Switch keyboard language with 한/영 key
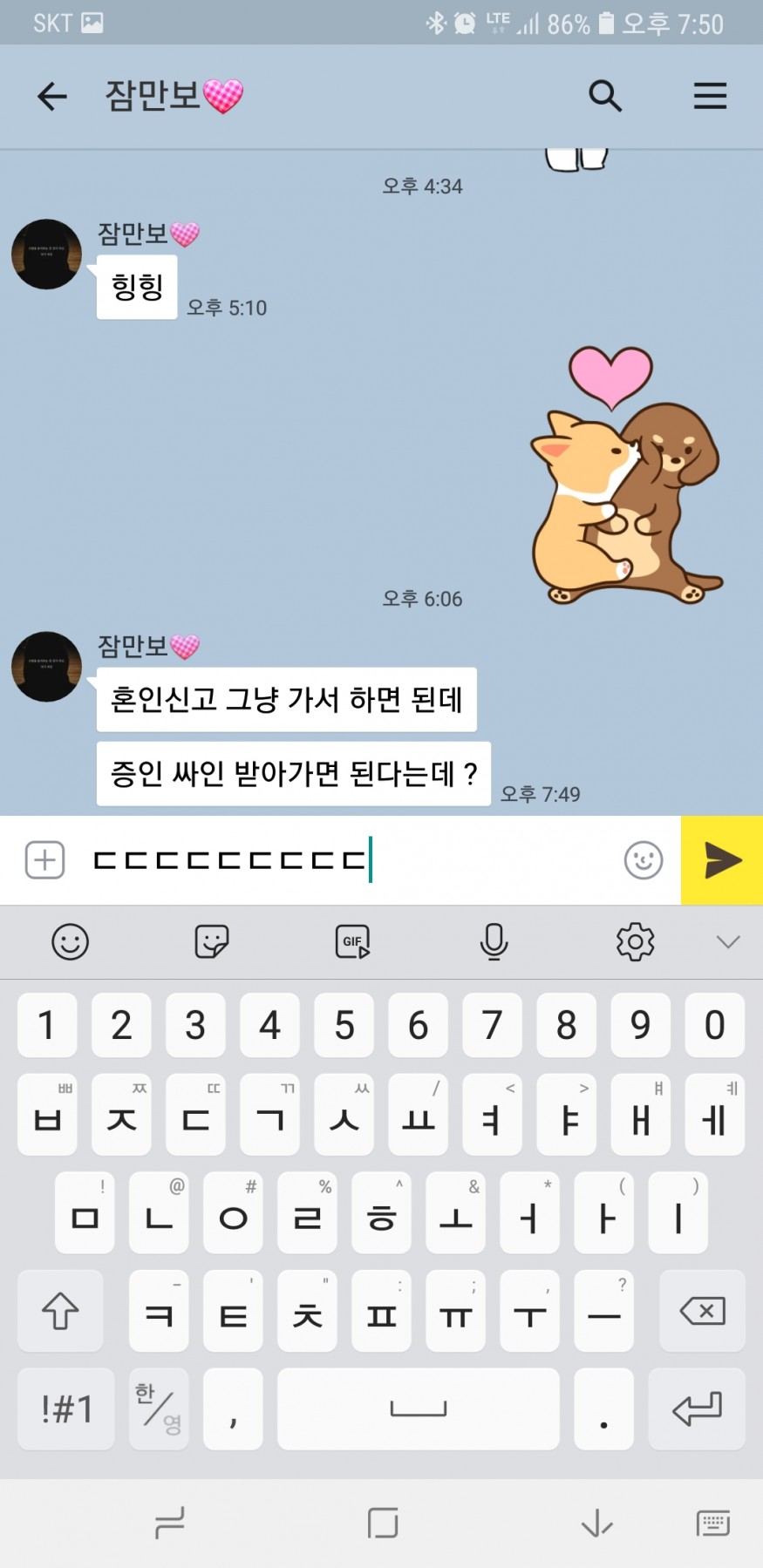This screenshot has height=1568, width=763. pyautogui.click(x=159, y=1408)
